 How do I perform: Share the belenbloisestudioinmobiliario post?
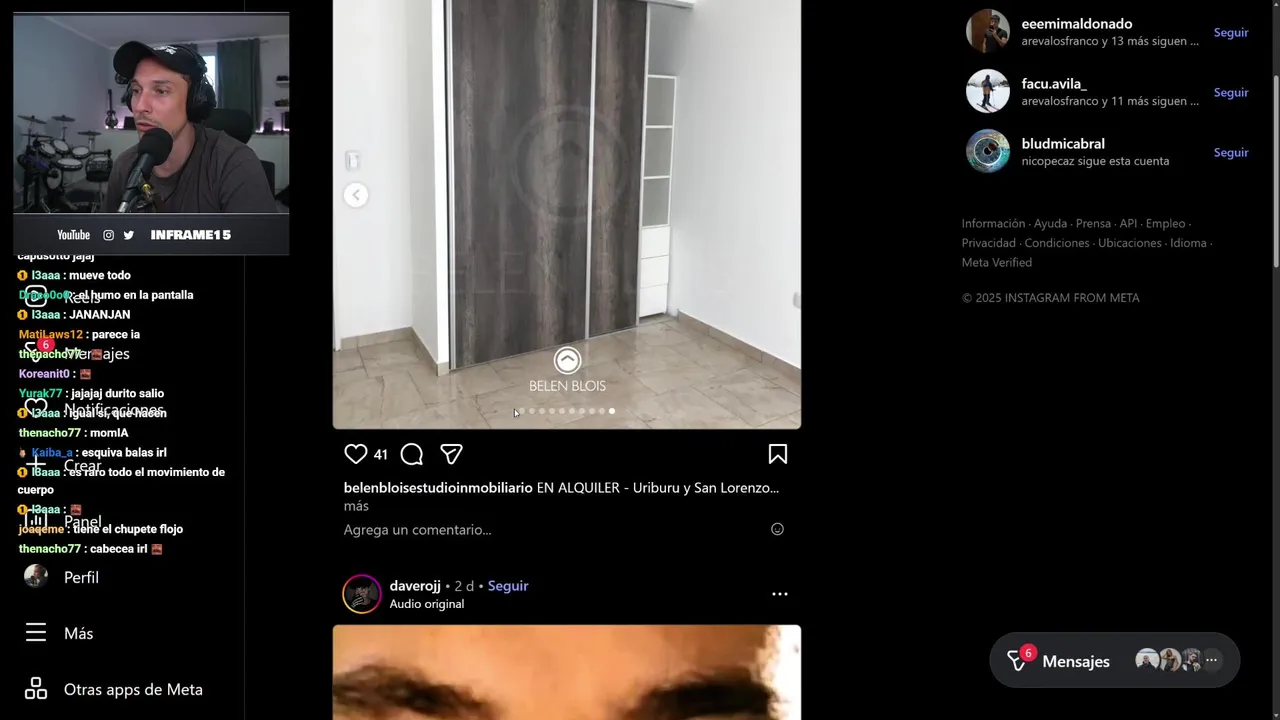click(451, 454)
